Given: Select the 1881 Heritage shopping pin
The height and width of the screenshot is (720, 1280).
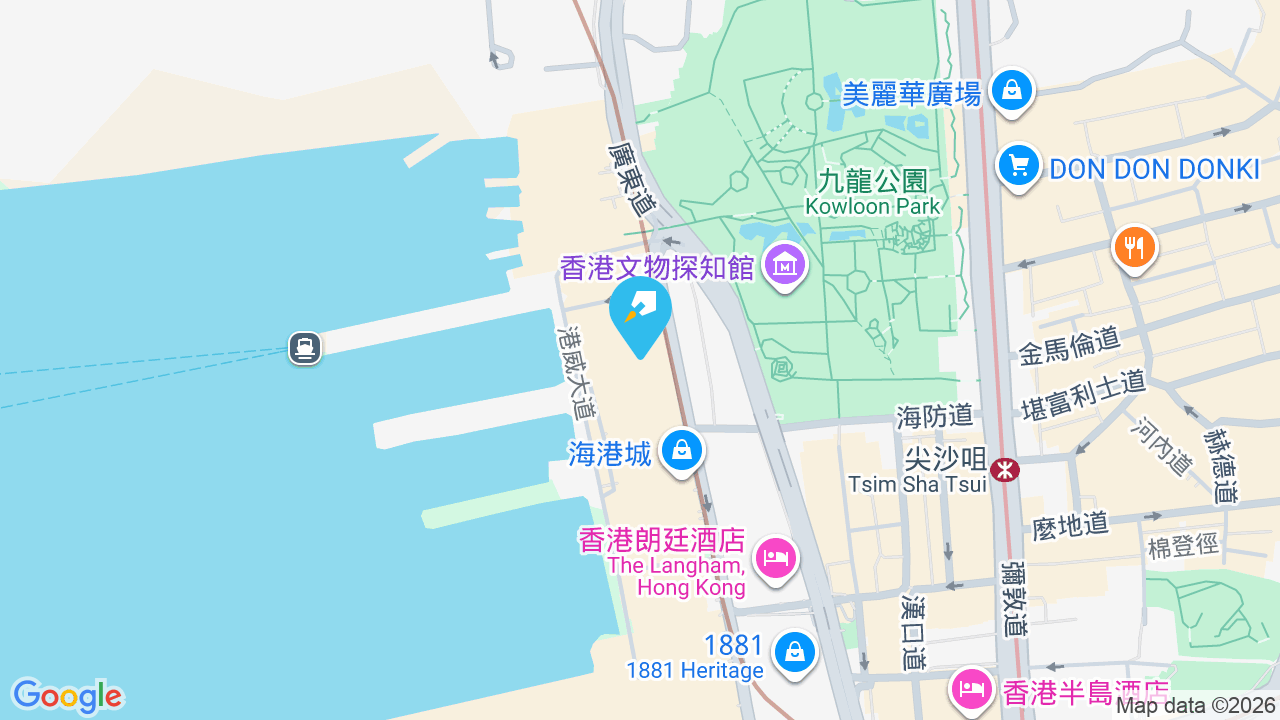Looking at the screenshot, I should coord(795,654).
